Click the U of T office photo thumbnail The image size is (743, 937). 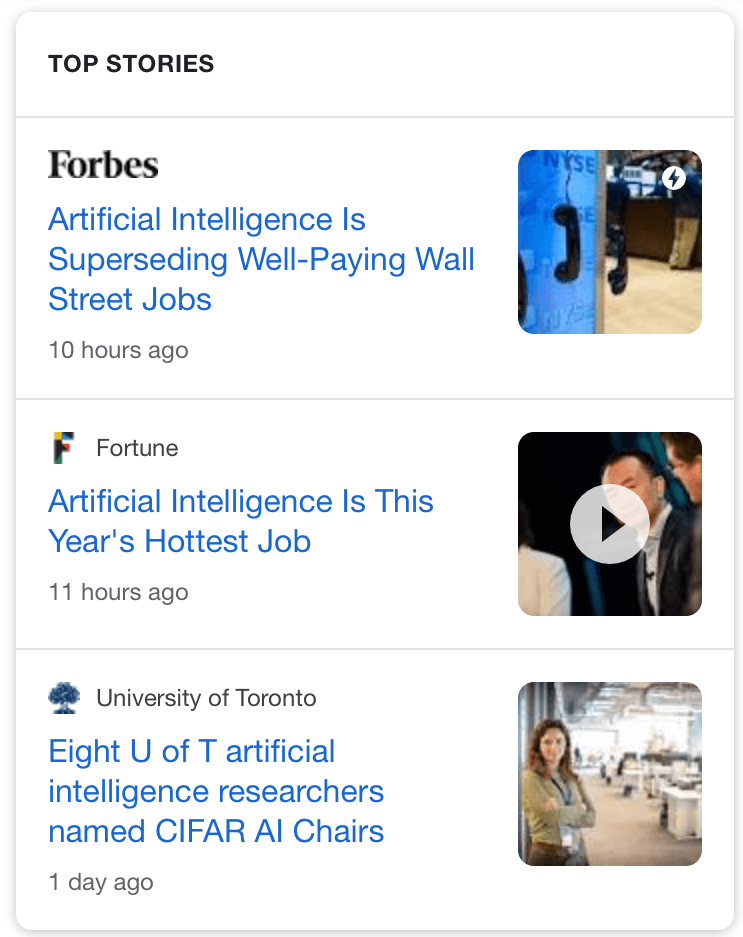pyautogui.click(x=609, y=773)
